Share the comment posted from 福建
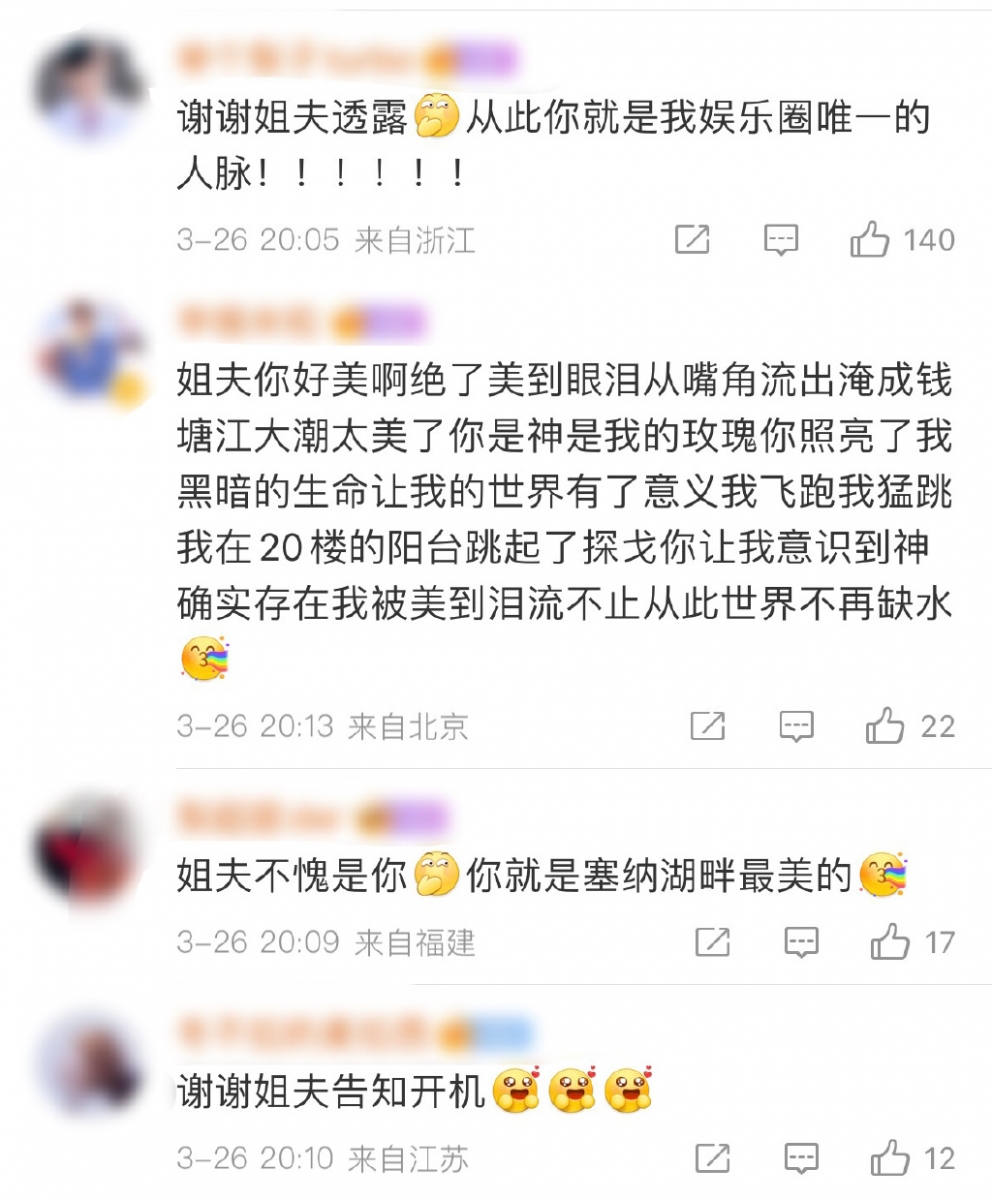This screenshot has height=1200, width=992. point(712,942)
